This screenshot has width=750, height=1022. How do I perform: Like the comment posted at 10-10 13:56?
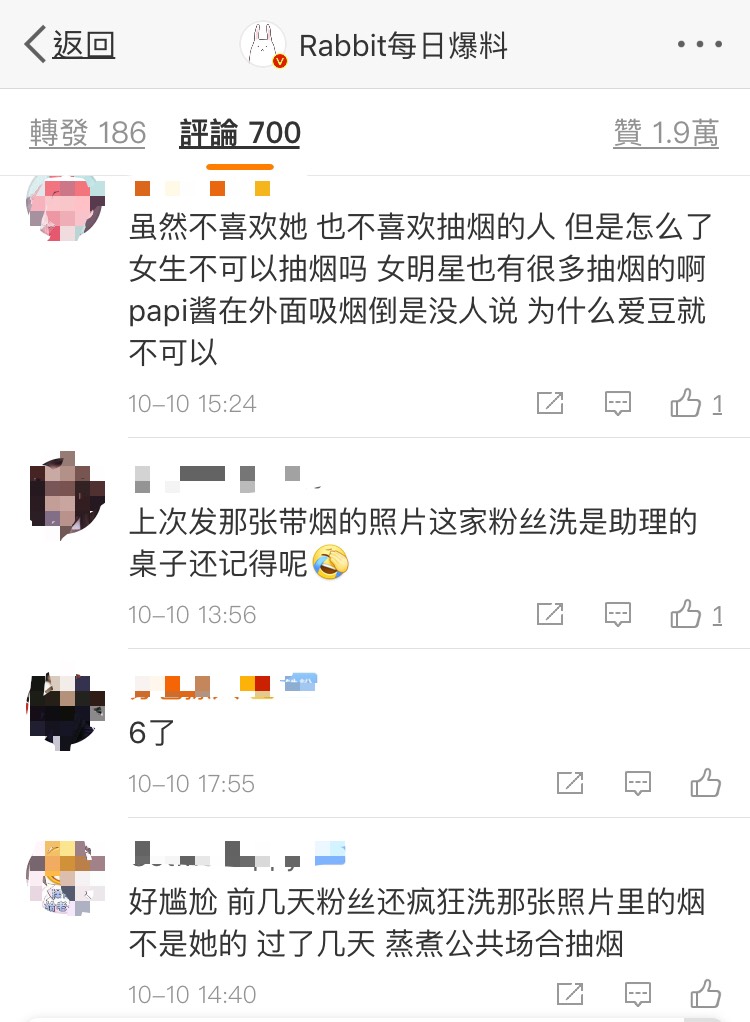coord(686,614)
